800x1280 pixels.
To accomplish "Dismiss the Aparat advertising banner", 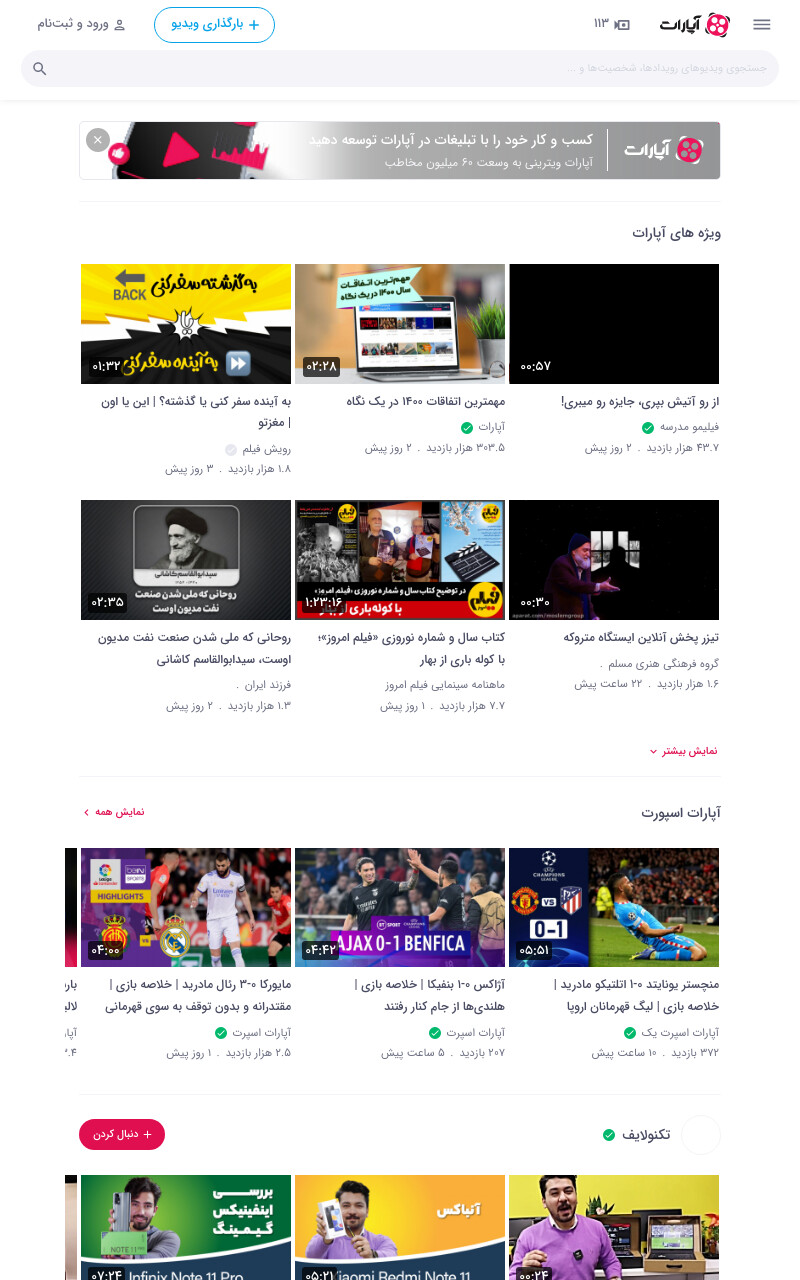I will pos(97,140).
